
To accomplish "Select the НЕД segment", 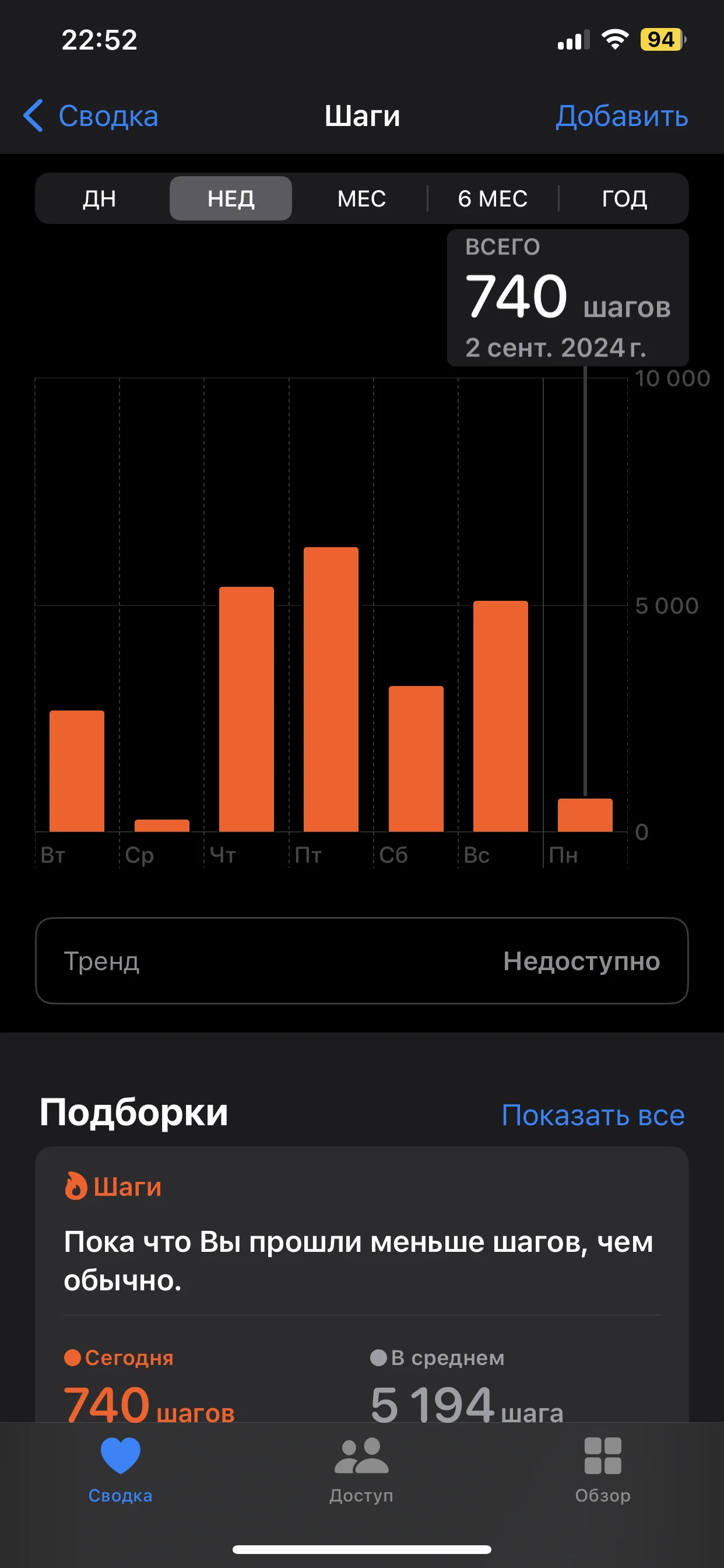I will [x=231, y=198].
